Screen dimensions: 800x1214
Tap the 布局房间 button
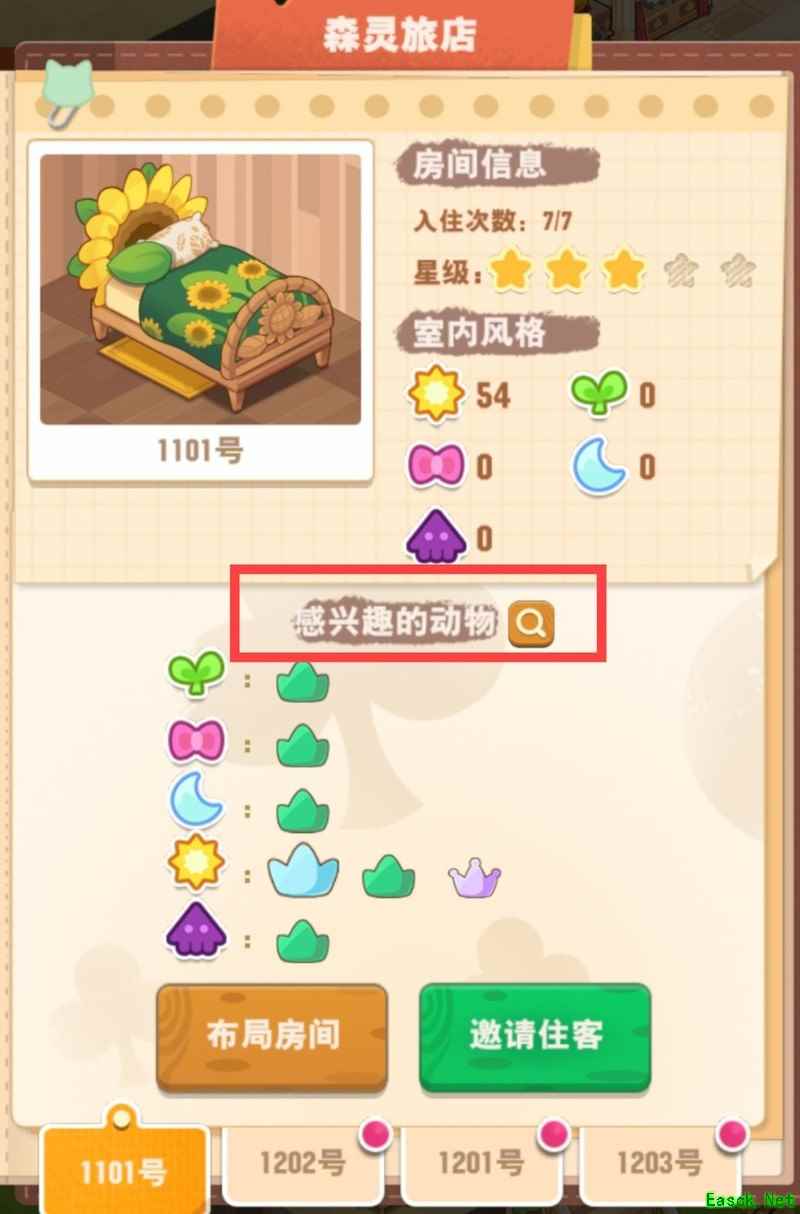tap(271, 1036)
